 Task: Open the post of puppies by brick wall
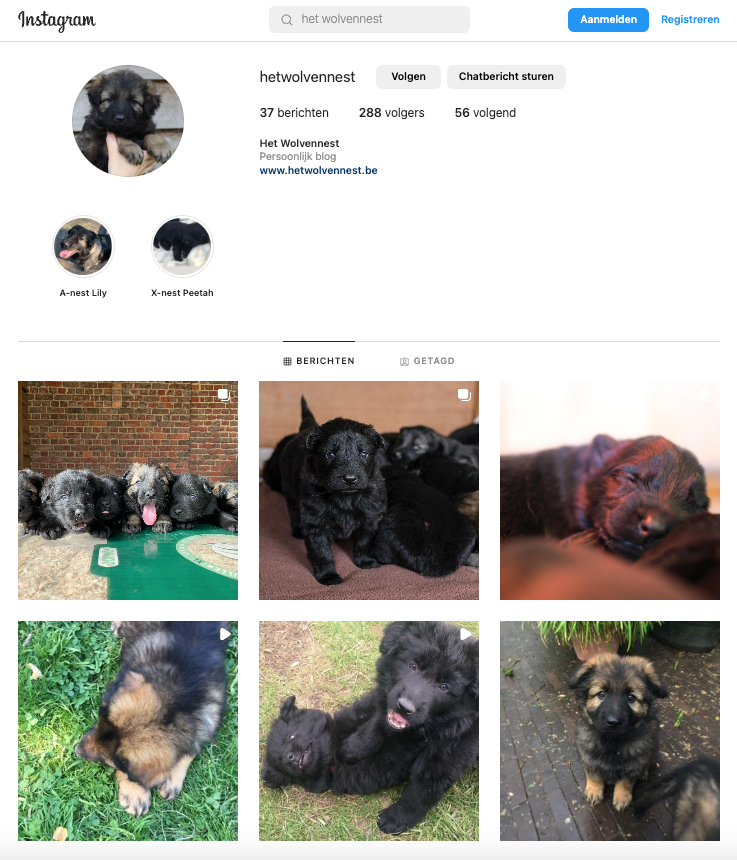(128, 490)
